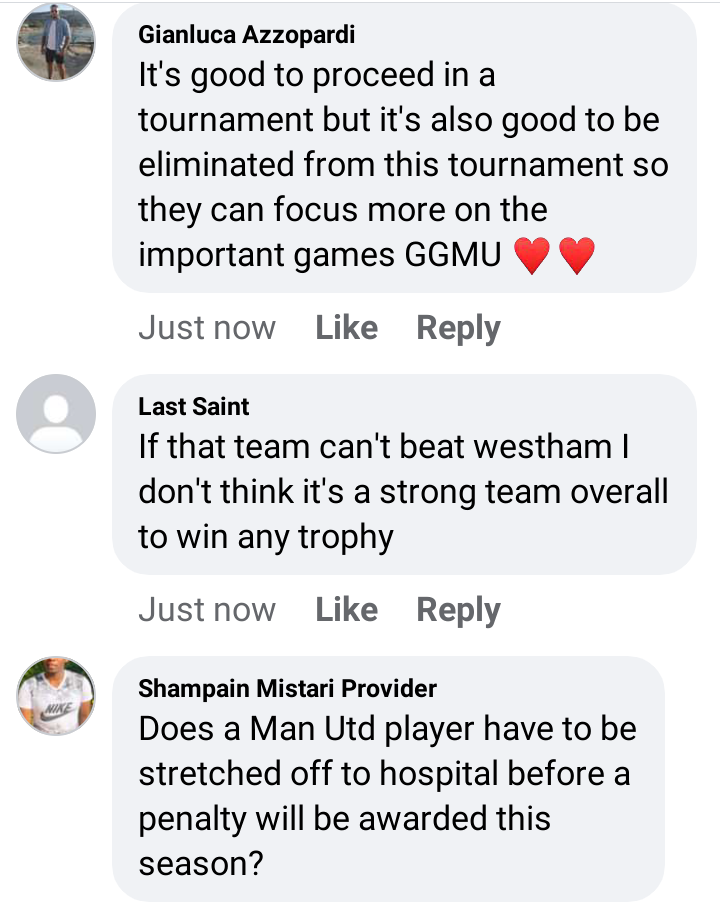View Last Saint's profile via name
Viewport: 720px width, 913px height.
pyautogui.click(x=194, y=407)
